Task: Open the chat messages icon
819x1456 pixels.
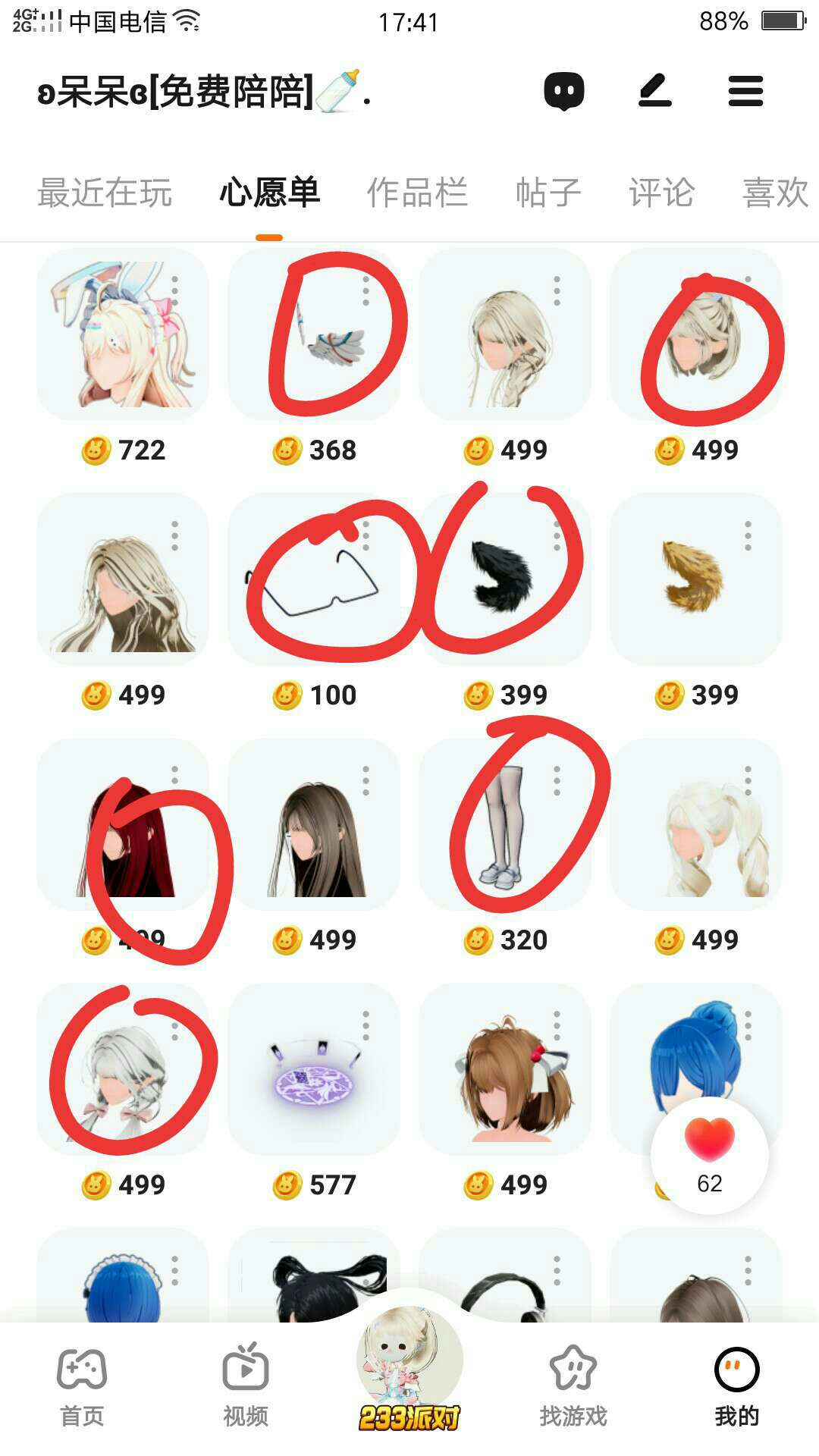Action: coord(563,92)
